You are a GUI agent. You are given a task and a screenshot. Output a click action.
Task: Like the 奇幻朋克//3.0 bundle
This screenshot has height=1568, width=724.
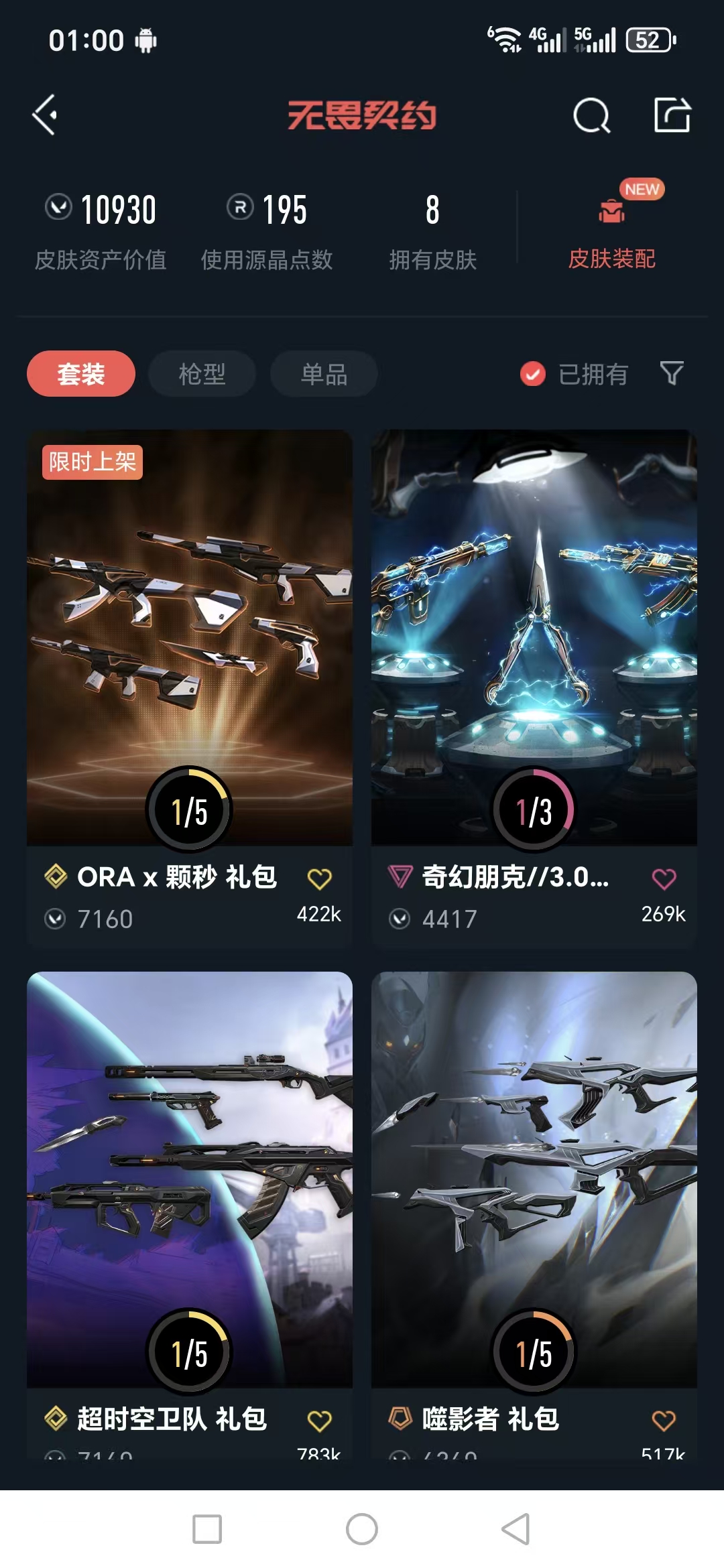click(664, 878)
